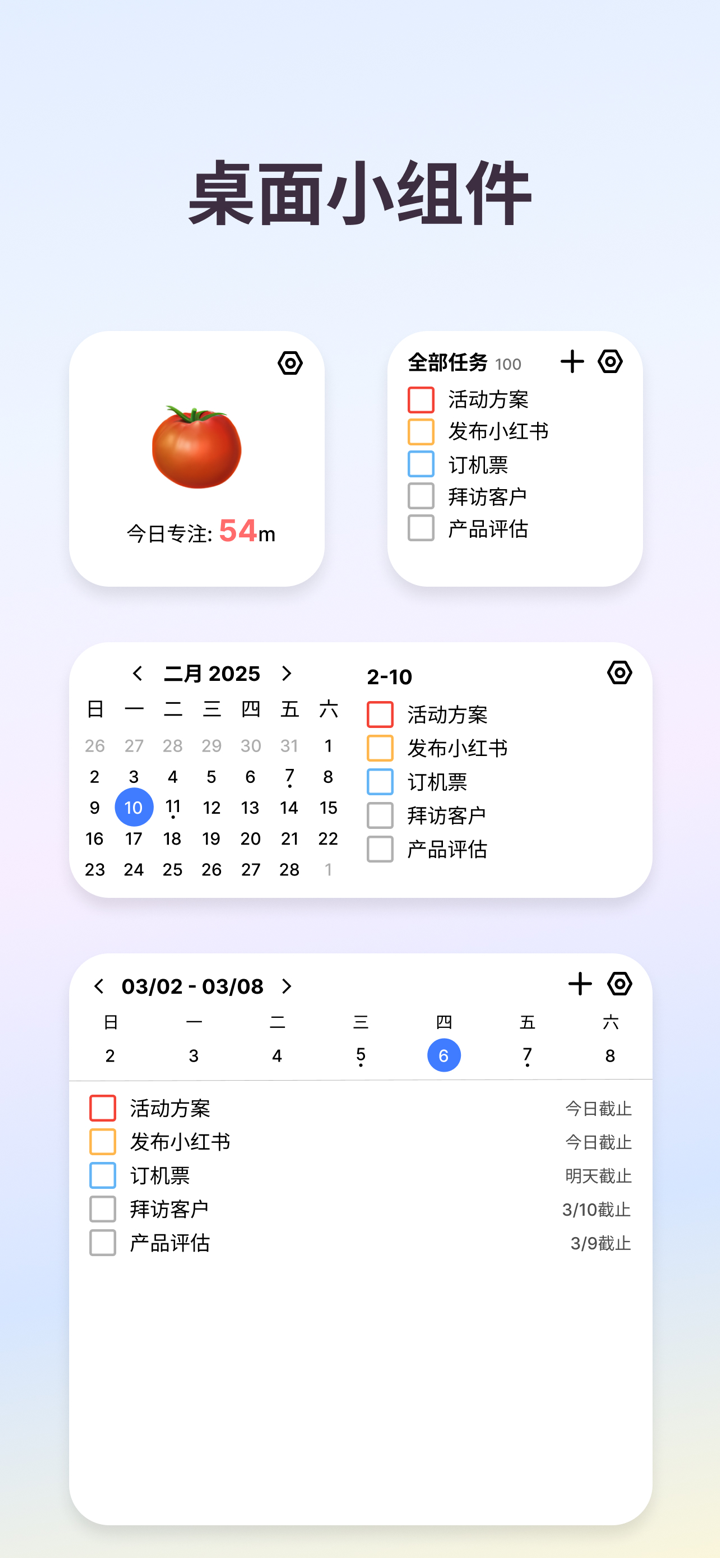720x1558 pixels.
Task: Click the 2-10 date header
Action: pos(389,677)
